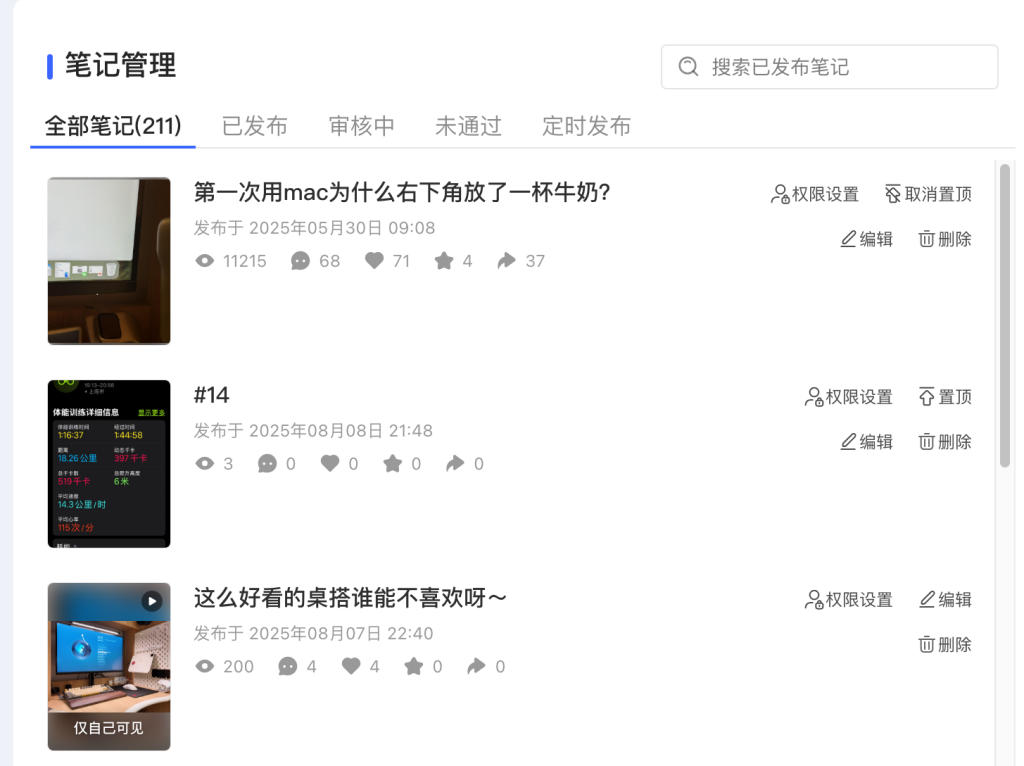This screenshot has width=1024, height=766.
Task: Delete the #14 note
Action: click(x=945, y=442)
